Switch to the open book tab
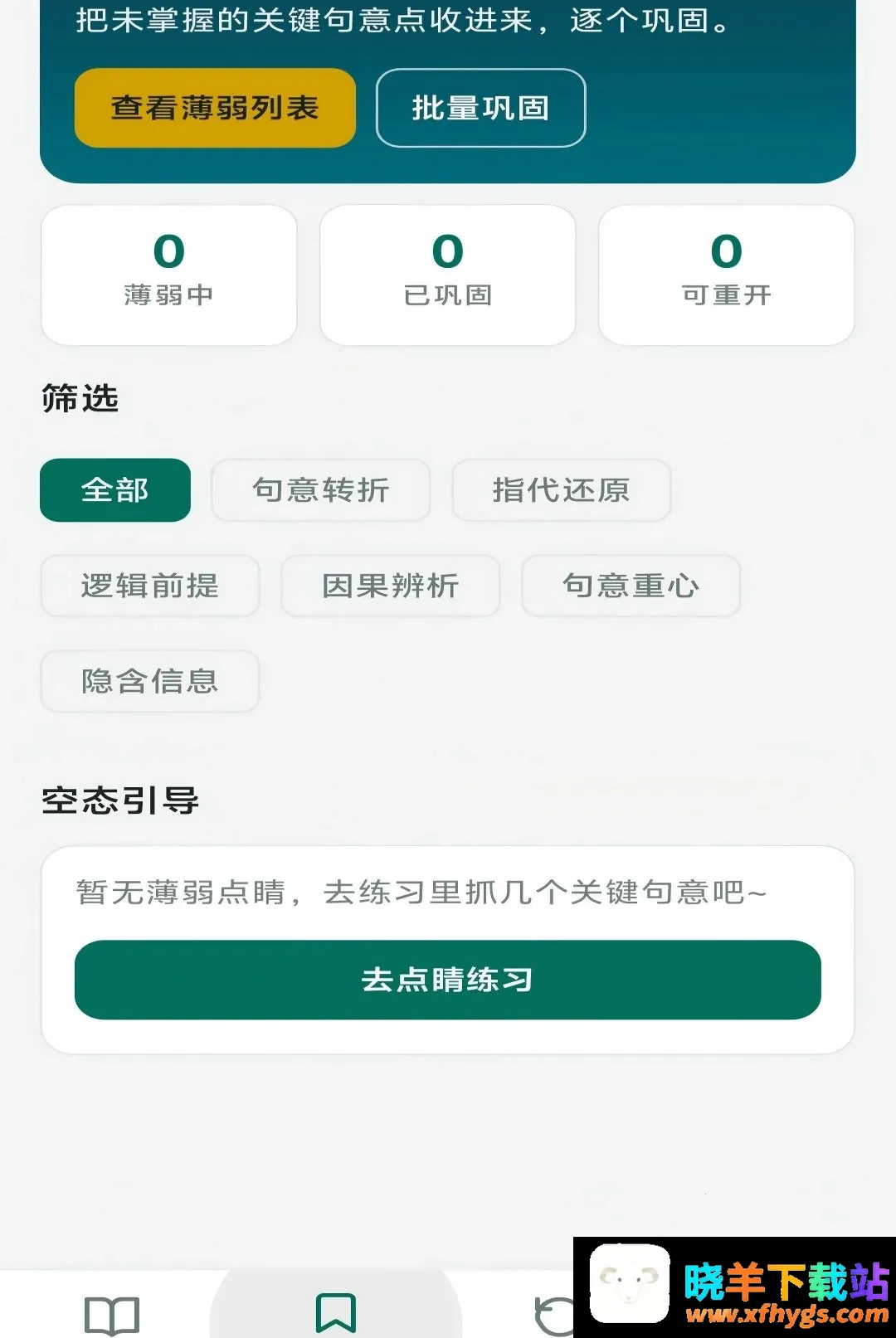Viewport: 896px width, 1338px height. (x=112, y=1315)
